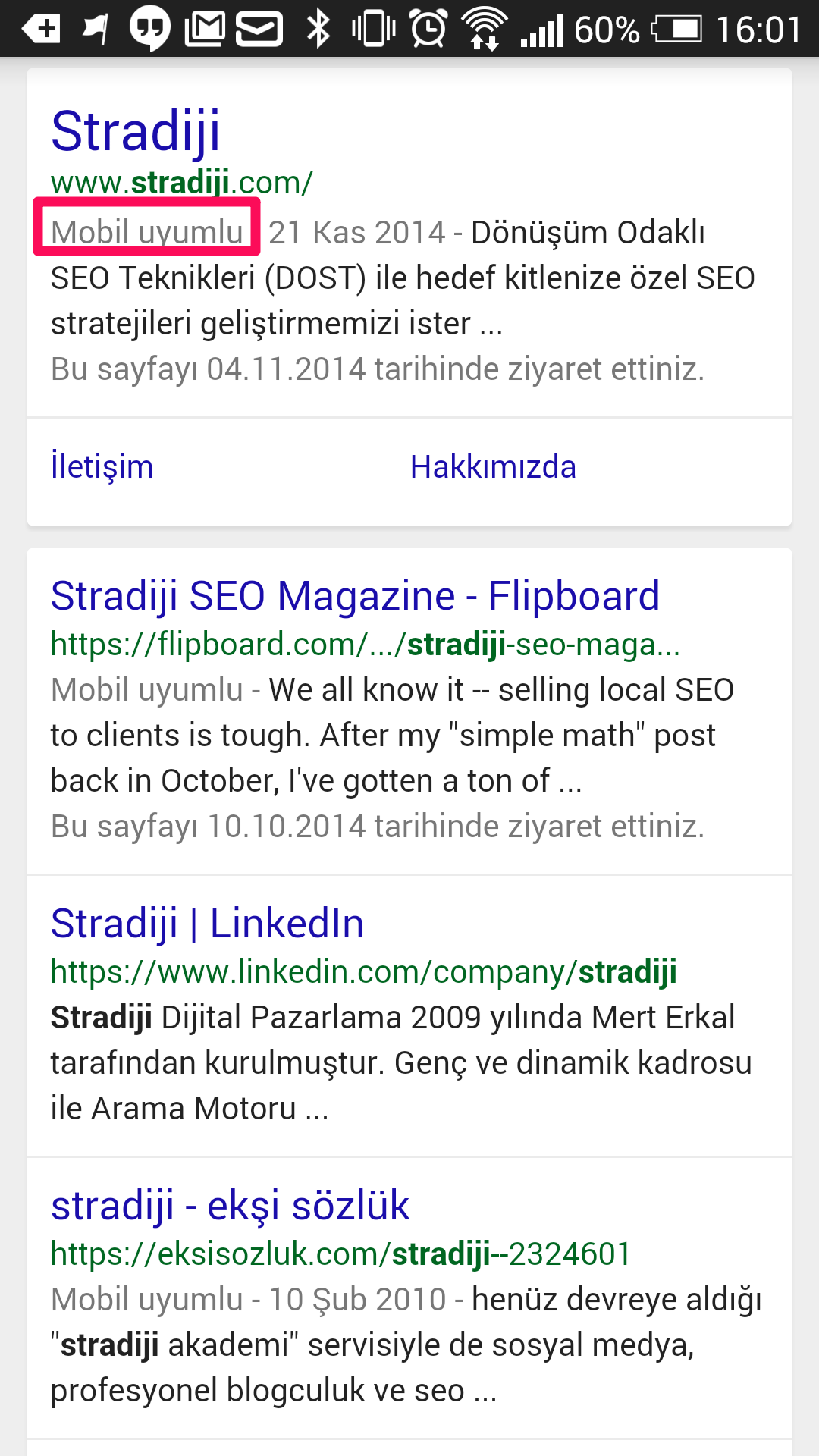Open the Stradiji | LinkedIn result
The image size is (819, 1456).
(208, 924)
